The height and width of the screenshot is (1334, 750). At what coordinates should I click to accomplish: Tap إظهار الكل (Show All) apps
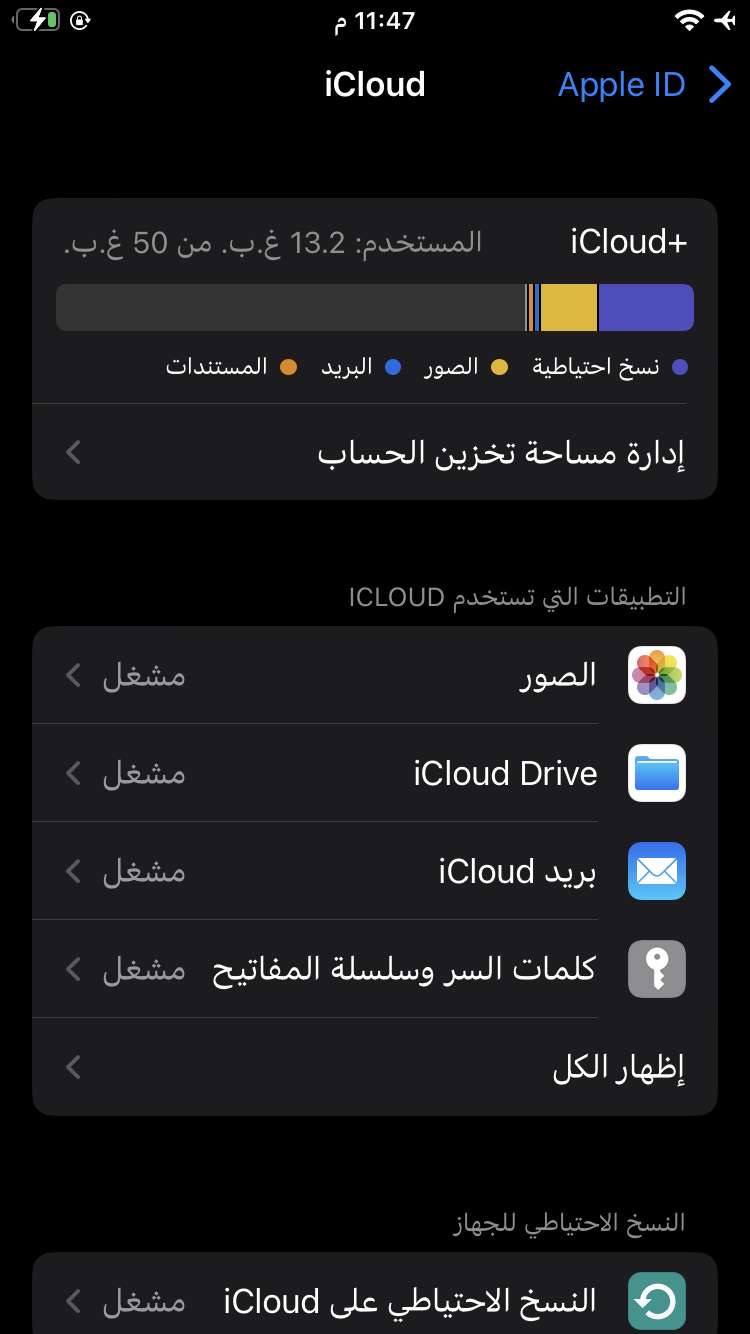[375, 1068]
